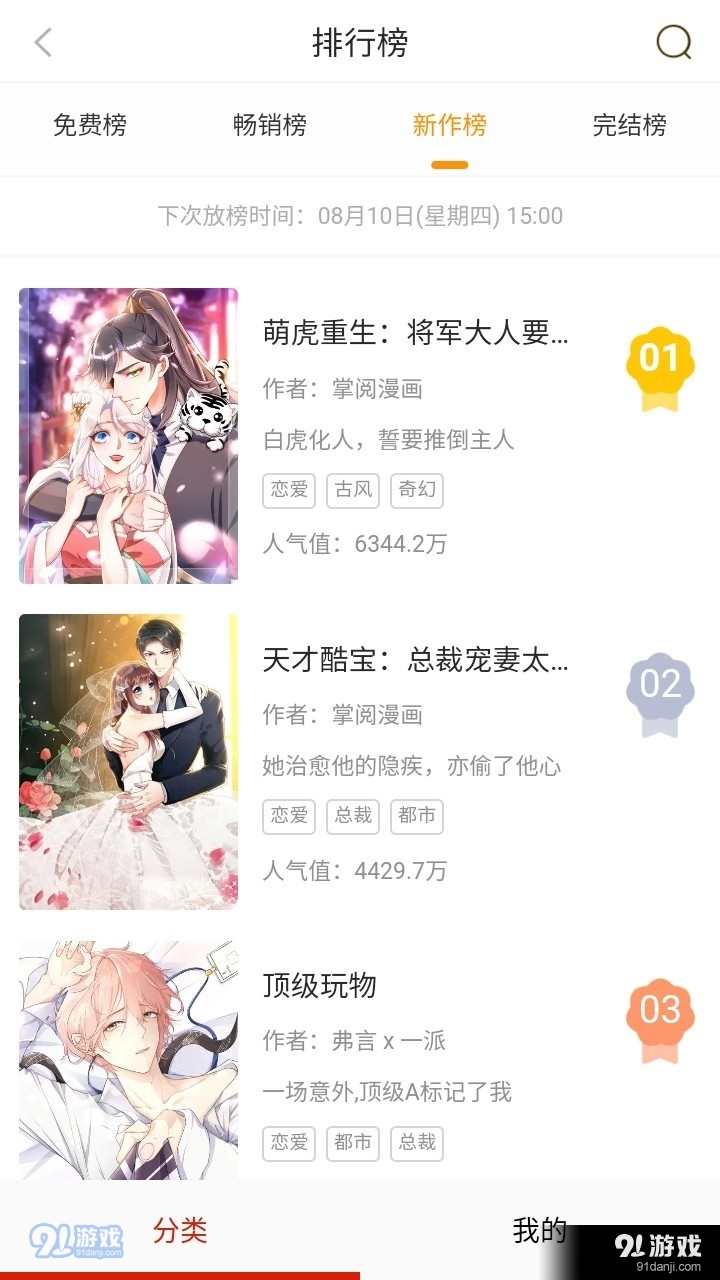Open the comic 天才酷宝：总裁宠妻太…
720x1280 pixels.
(415, 660)
